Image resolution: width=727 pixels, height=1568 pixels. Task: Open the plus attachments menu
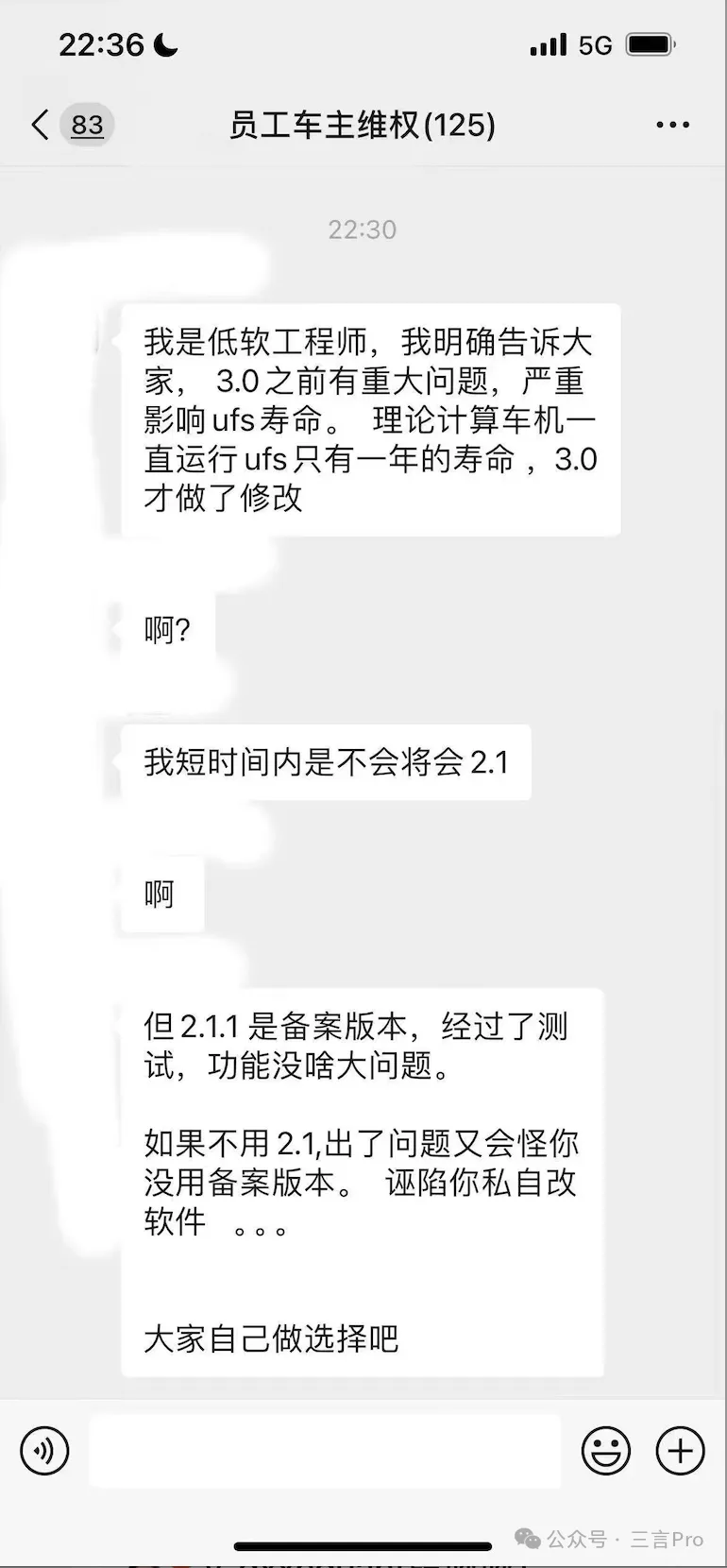click(x=681, y=1451)
